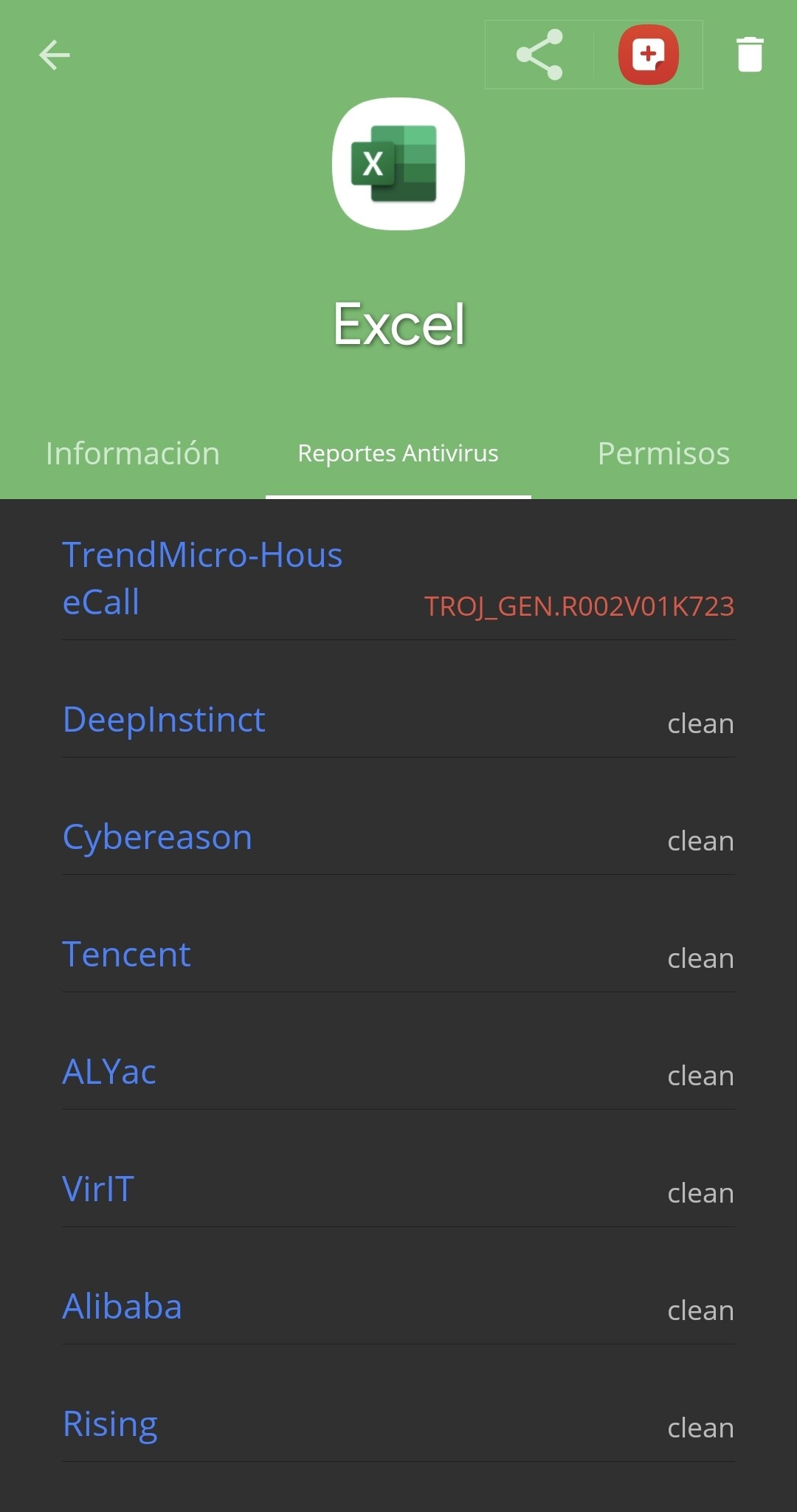The image size is (797, 1512).
Task: Open the VirIT engine link
Action: point(98,1189)
